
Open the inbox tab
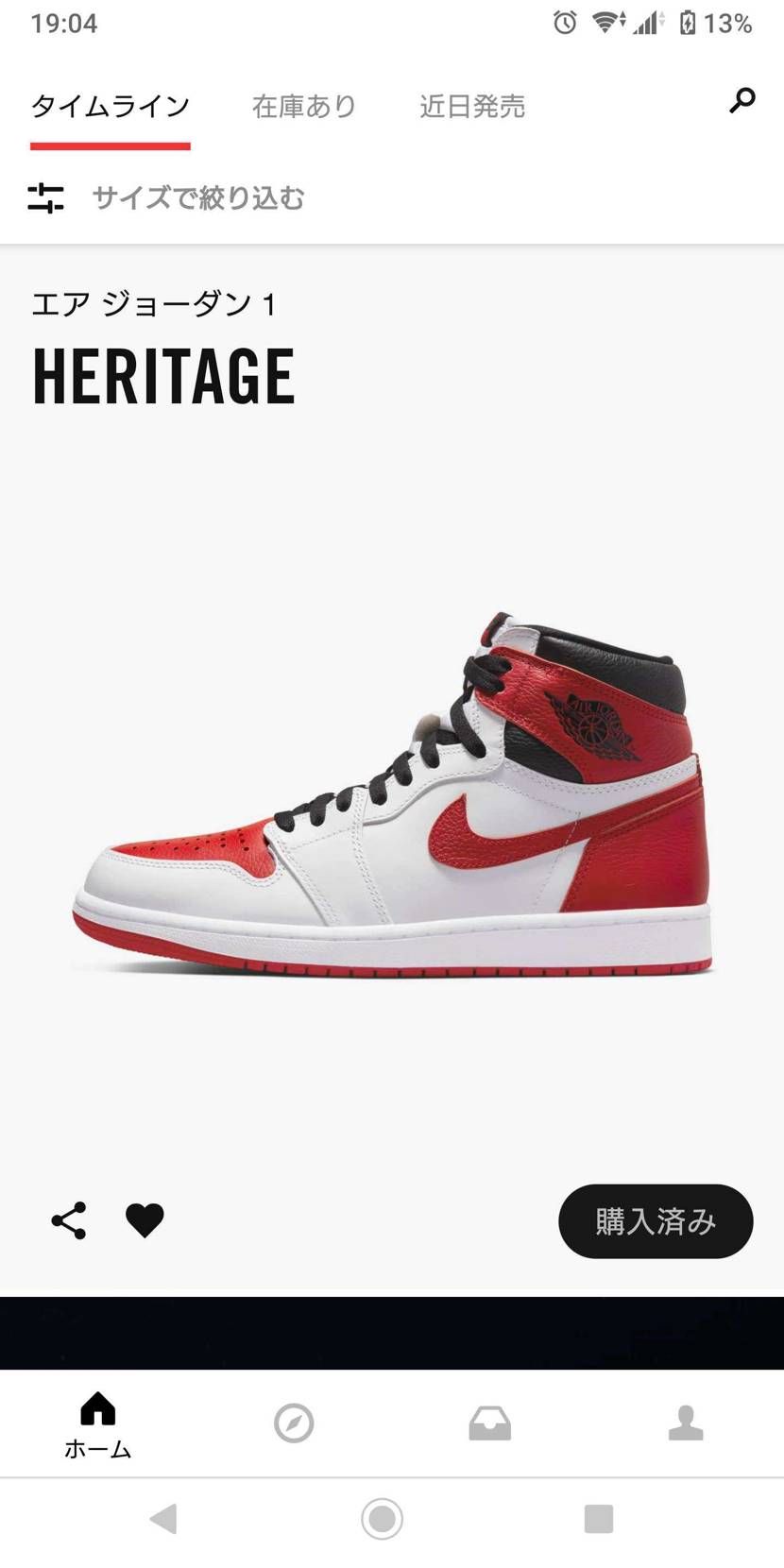coord(489,1423)
